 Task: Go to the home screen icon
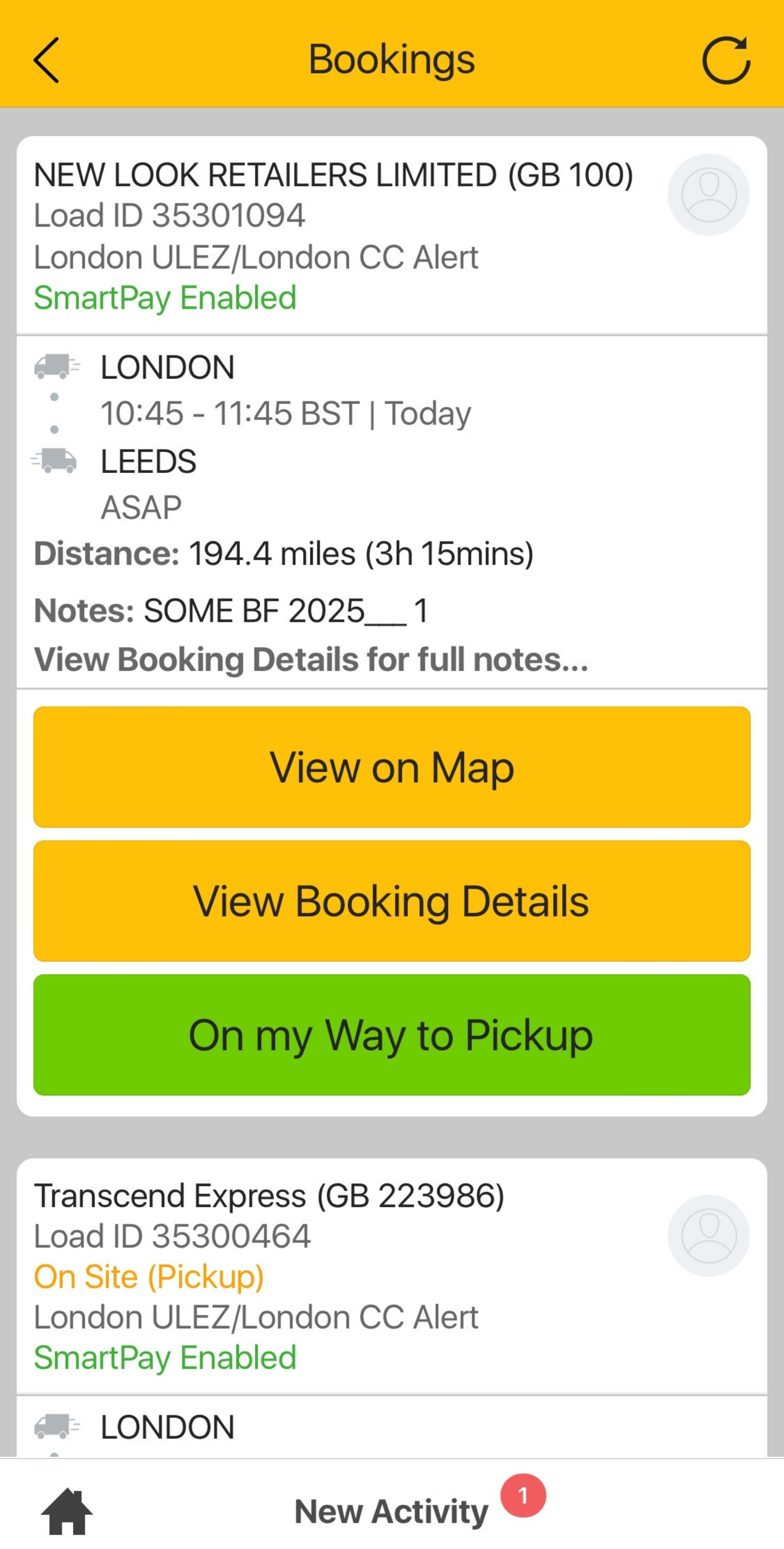point(67,1511)
